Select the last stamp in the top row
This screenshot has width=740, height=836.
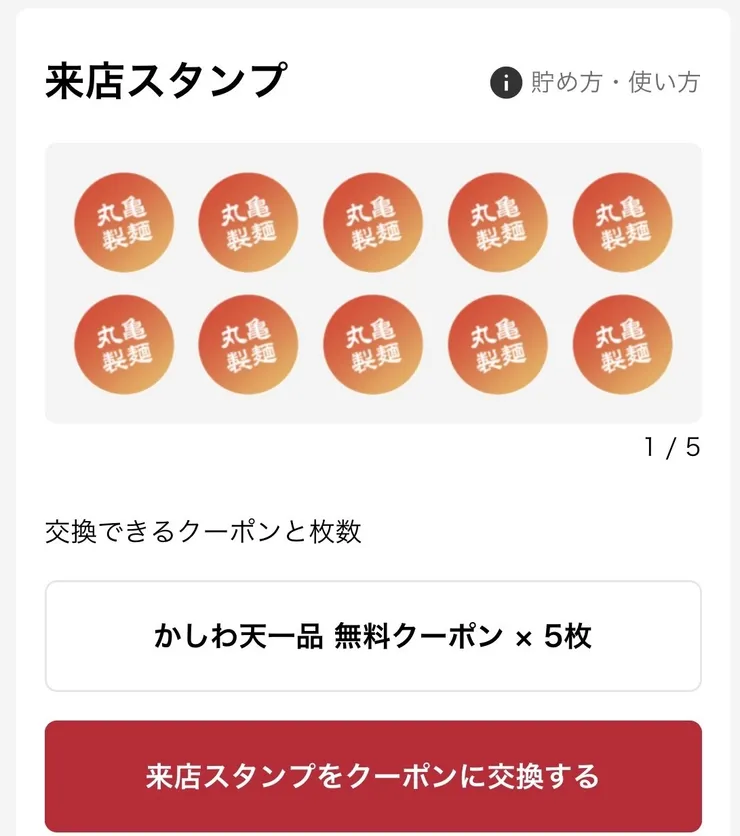(x=621, y=224)
